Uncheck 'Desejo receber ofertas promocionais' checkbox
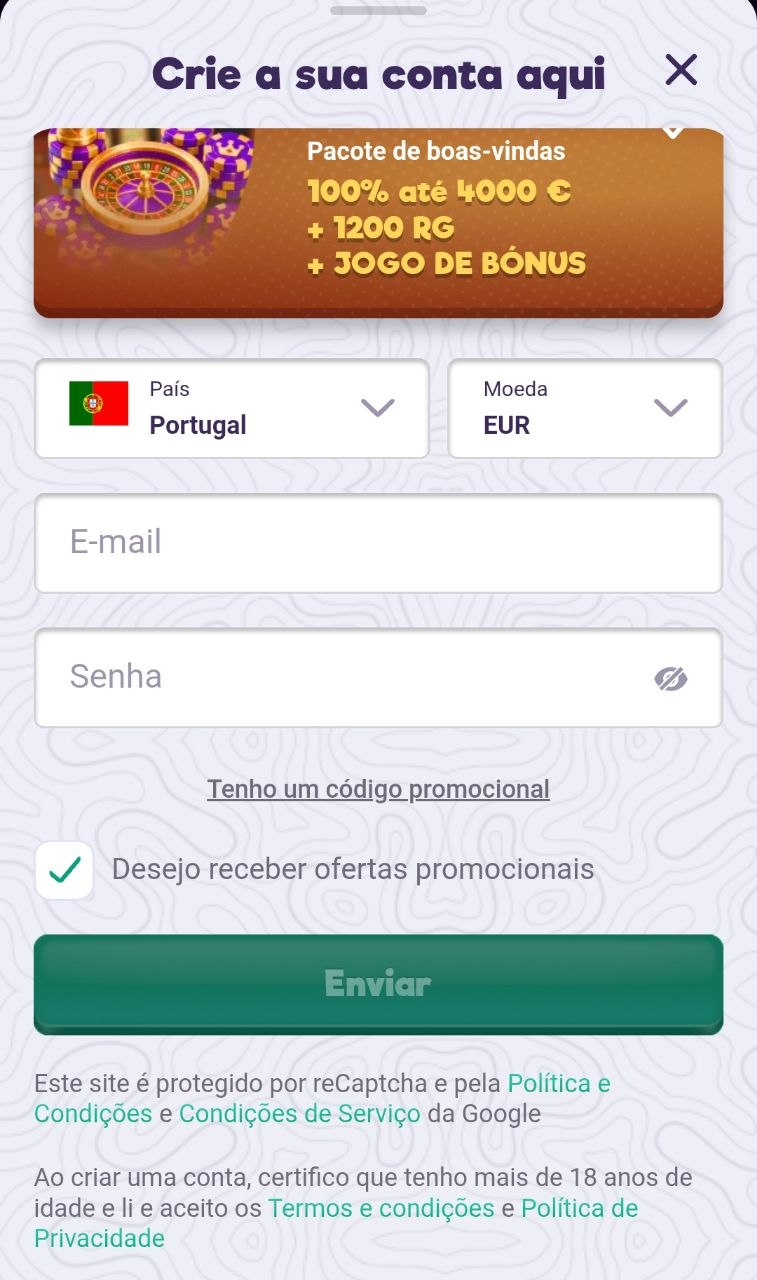The image size is (757, 1280). point(65,870)
